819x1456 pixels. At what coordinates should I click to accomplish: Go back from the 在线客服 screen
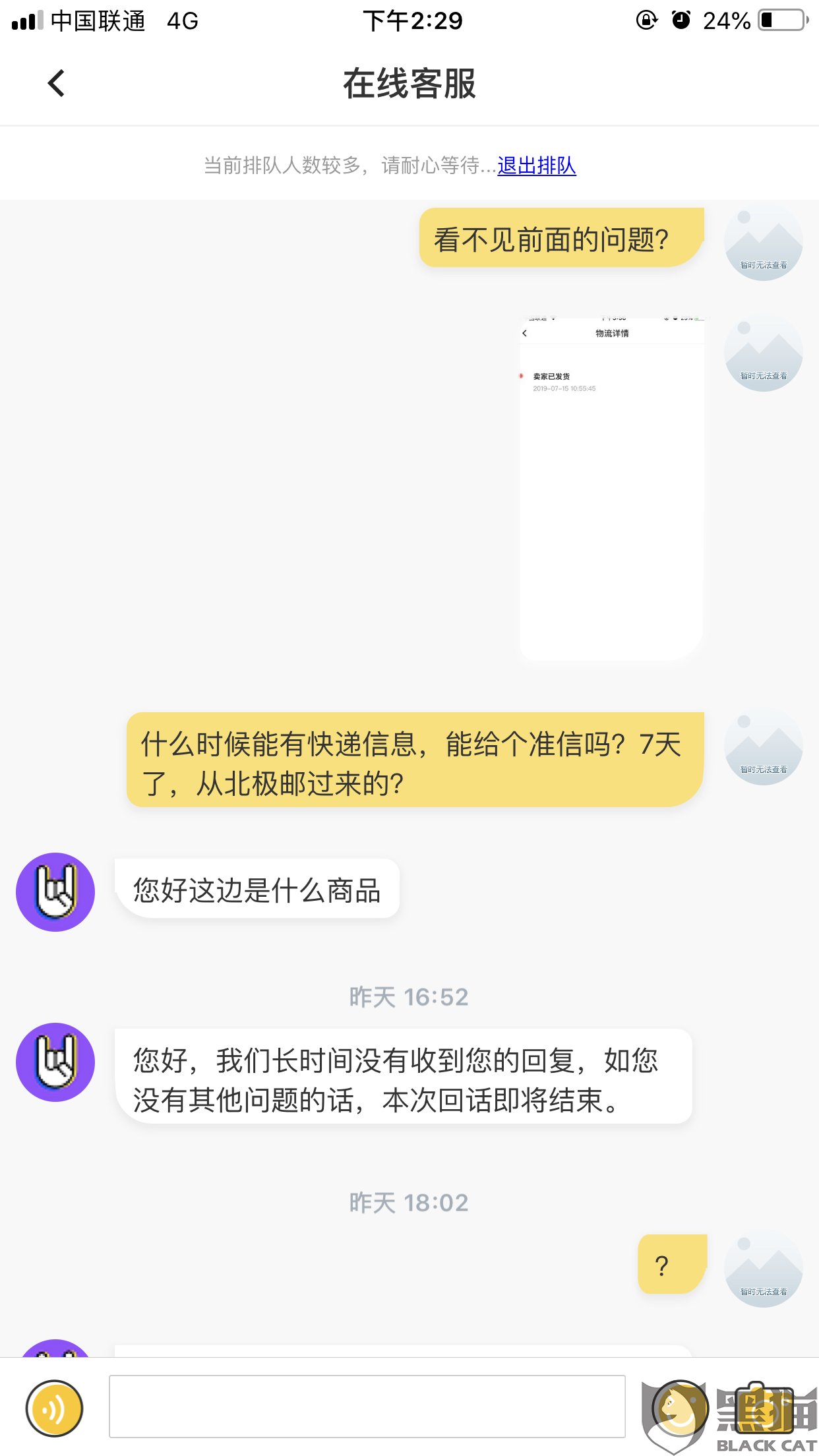57,84
